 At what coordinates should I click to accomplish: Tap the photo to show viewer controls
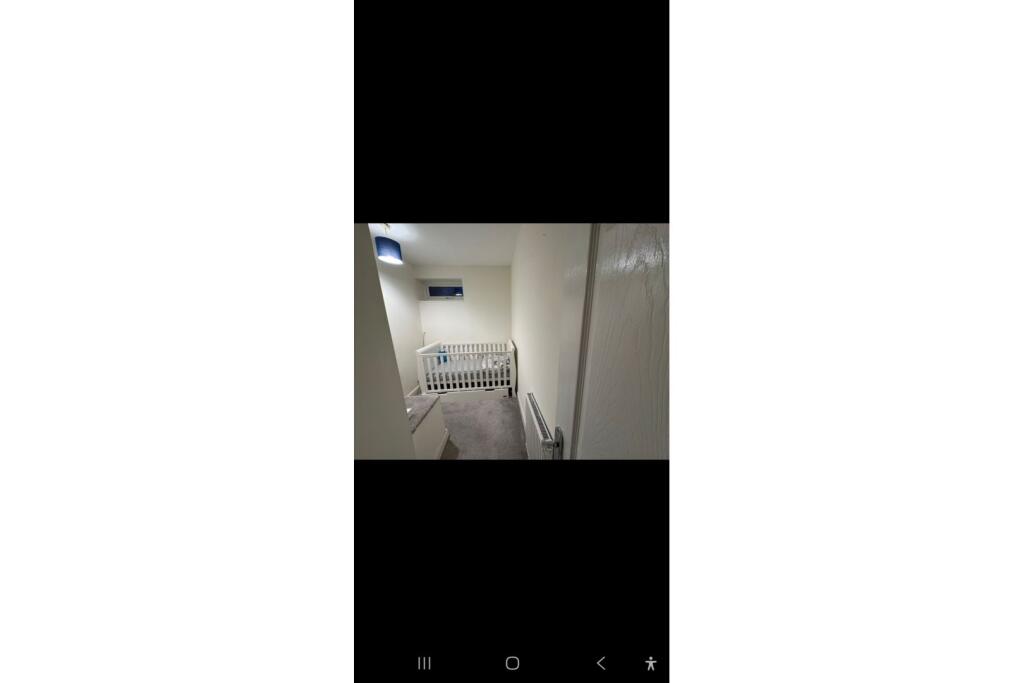pos(511,341)
